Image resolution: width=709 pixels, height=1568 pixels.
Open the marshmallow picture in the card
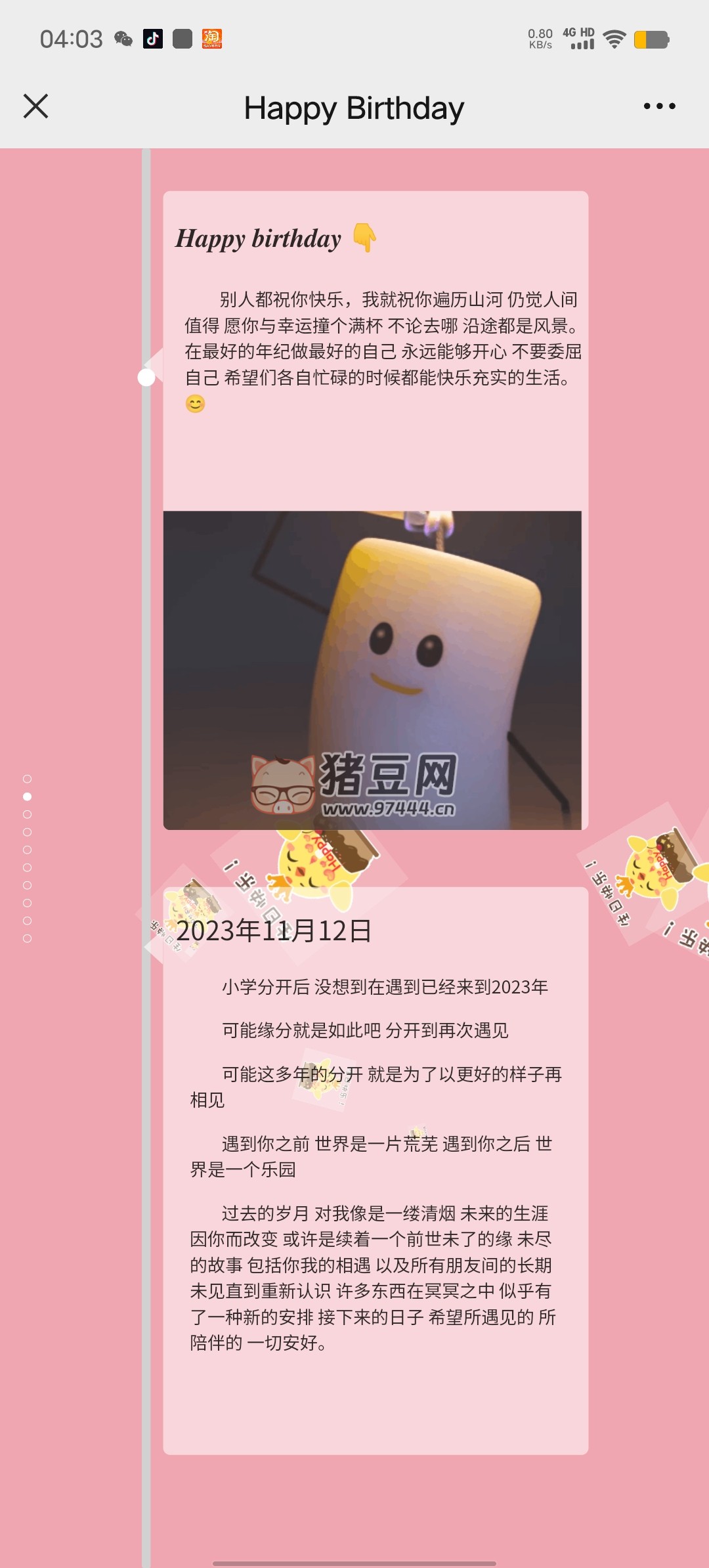[x=372, y=670]
